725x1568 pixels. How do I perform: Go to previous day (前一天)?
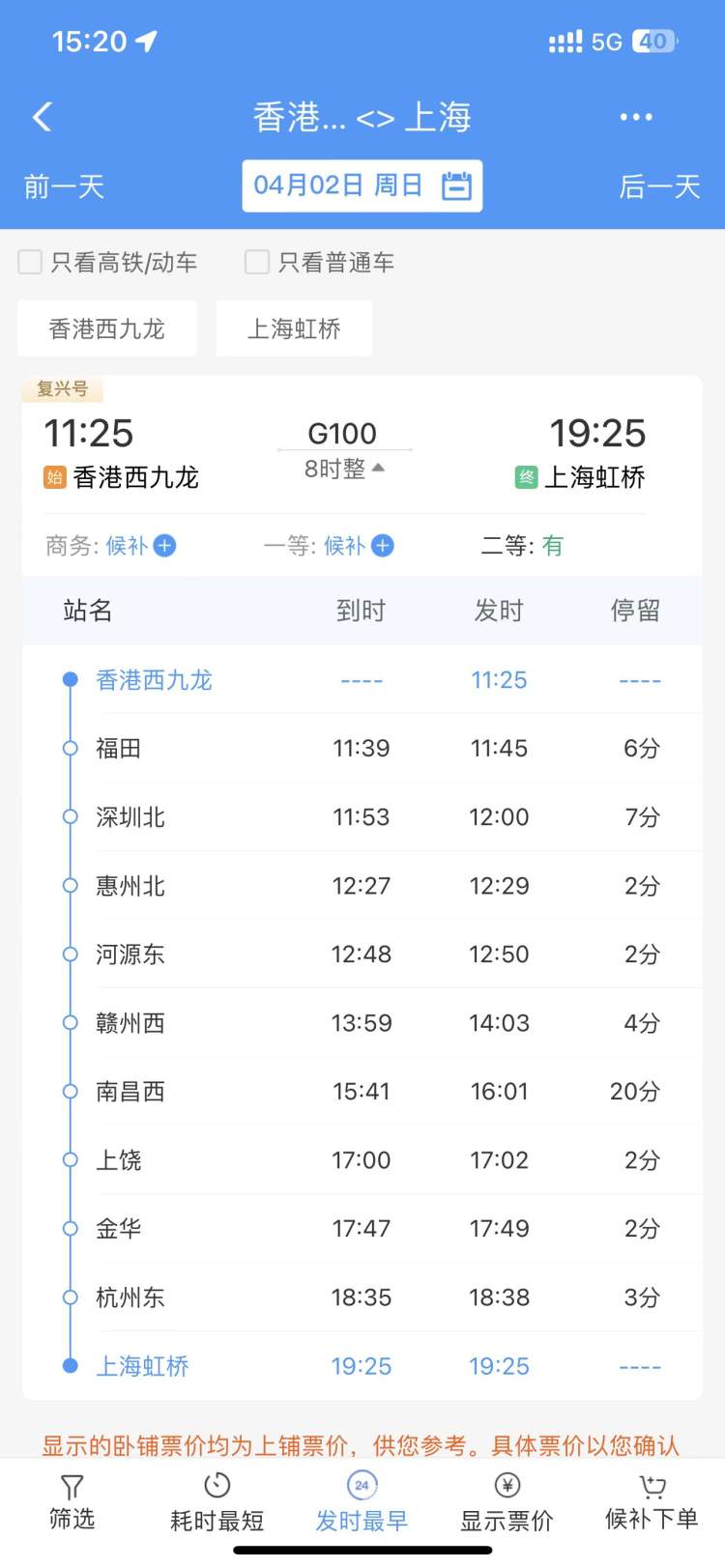pos(64,186)
